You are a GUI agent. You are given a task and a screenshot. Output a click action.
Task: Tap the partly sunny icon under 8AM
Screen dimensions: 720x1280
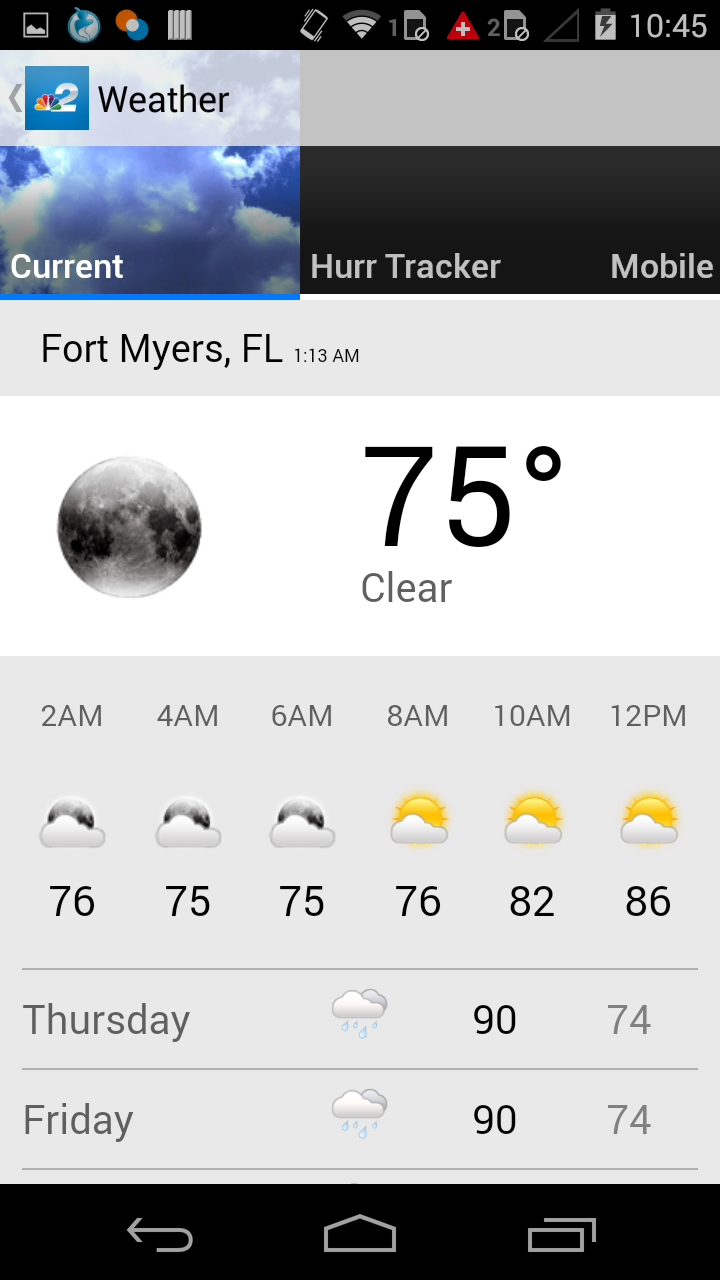point(417,820)
